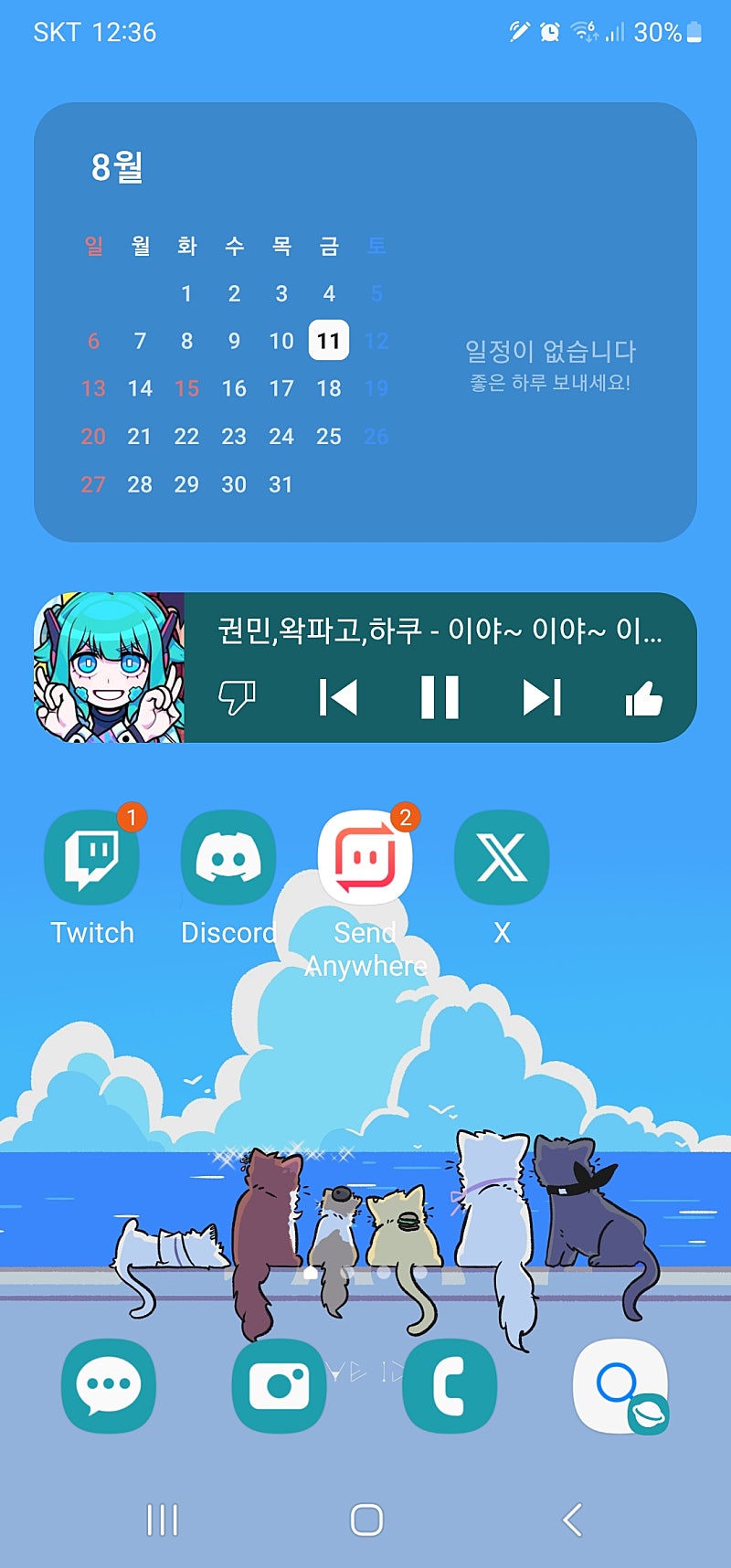Viewport: 731px width, 1568px height.
Task: Open the Phone dialer
Action: (450, 1385)
